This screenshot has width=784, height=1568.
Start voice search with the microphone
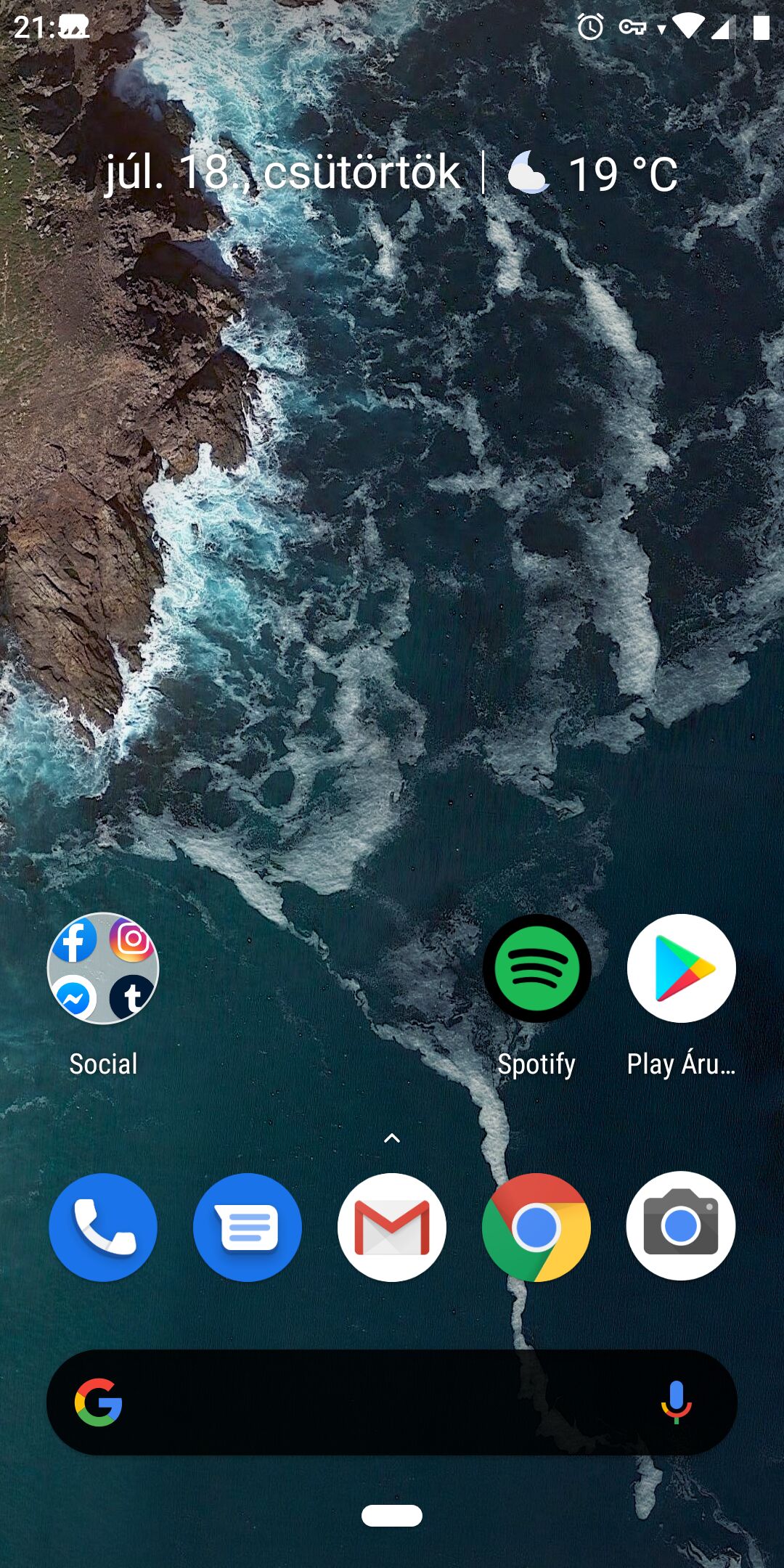coord(676,1402)
